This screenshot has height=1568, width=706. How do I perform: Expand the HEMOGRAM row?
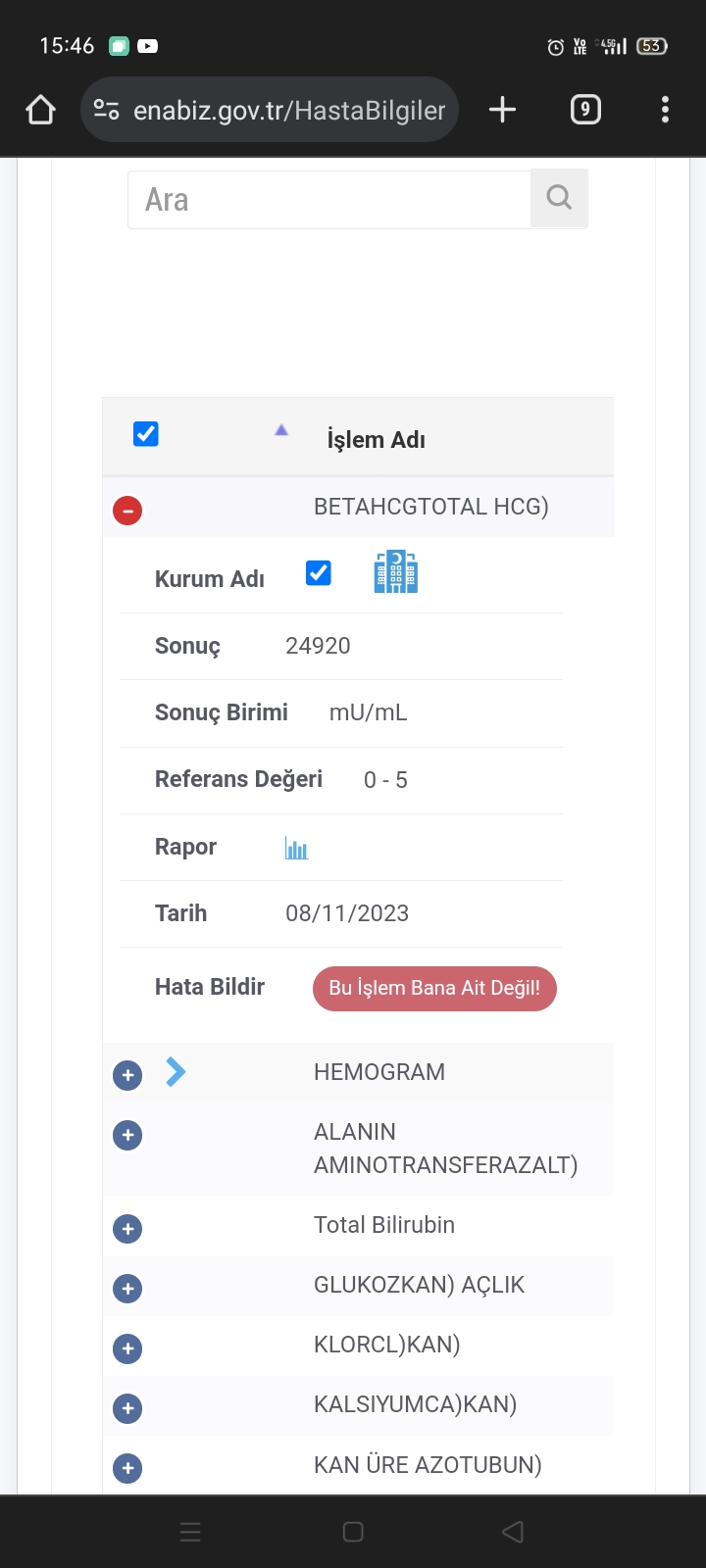(127, 1075)
